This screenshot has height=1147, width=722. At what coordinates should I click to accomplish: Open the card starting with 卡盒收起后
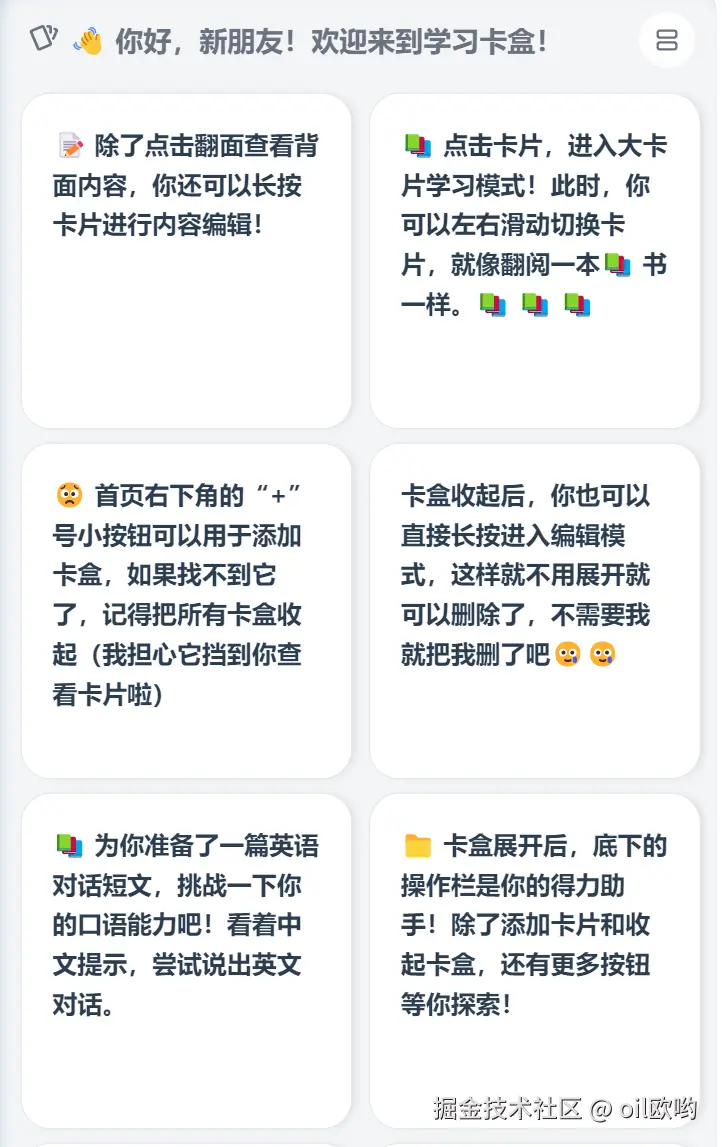535,610
